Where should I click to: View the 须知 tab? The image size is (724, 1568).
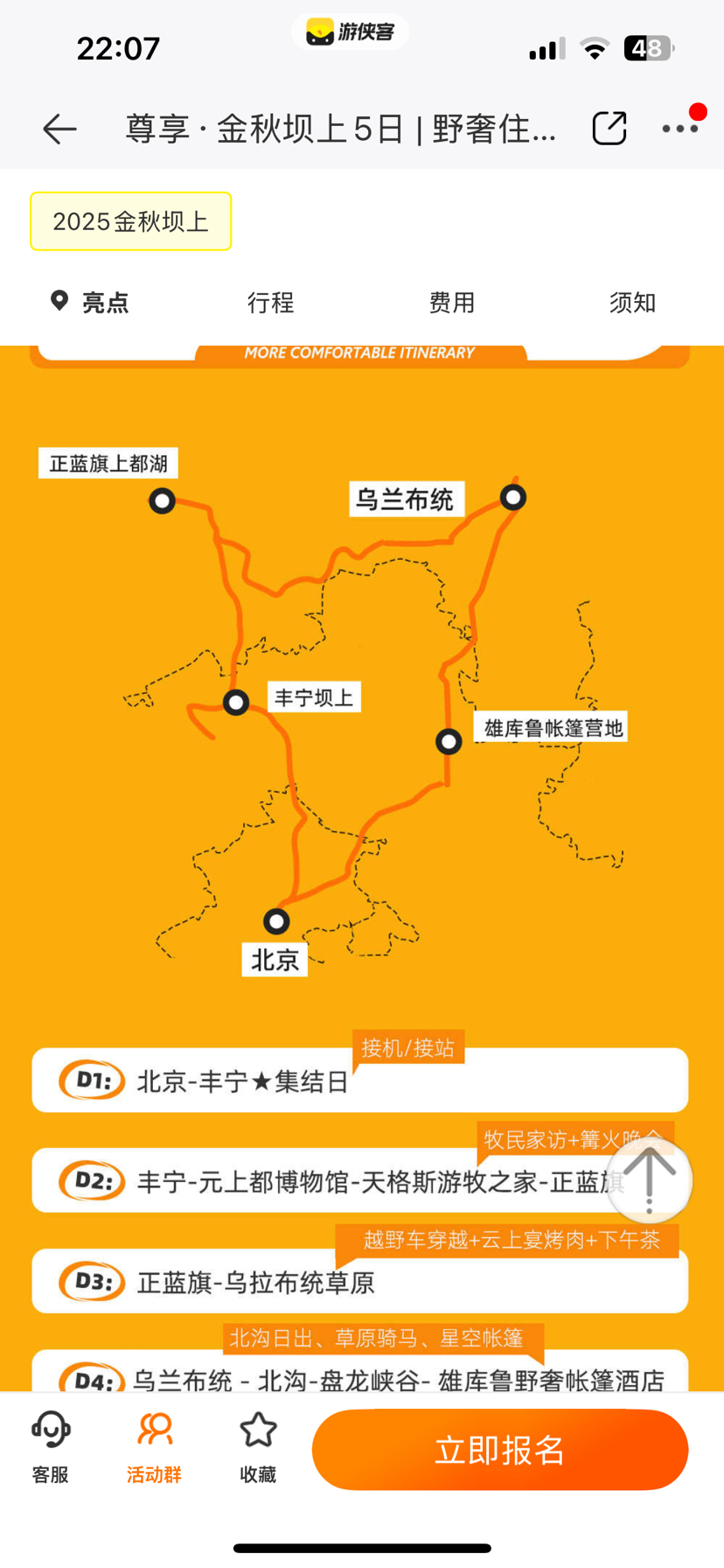tap(632, 303)
